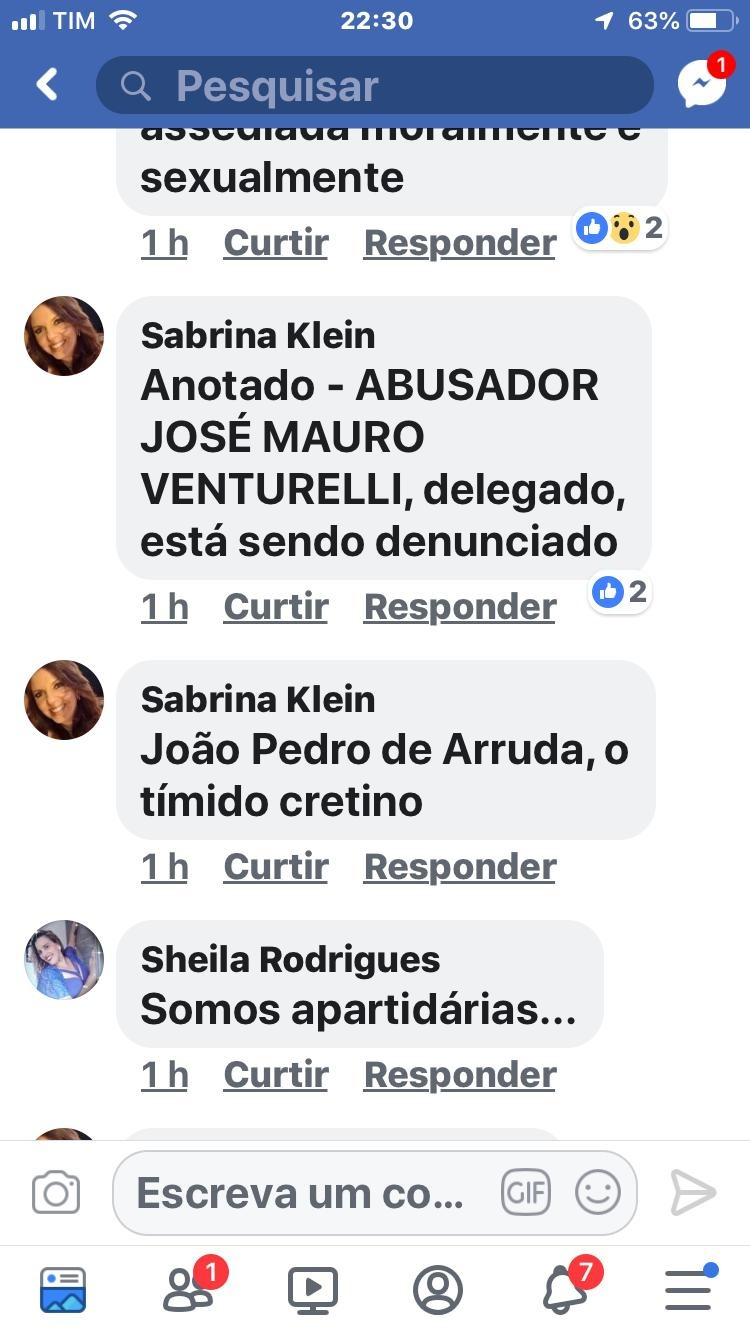Tap Curtir on the JOSÉ MAURO VENTURELLI comment
The height and width of the screenshot is (1334, 750).
pyautogui.click(x=275, y=606)
